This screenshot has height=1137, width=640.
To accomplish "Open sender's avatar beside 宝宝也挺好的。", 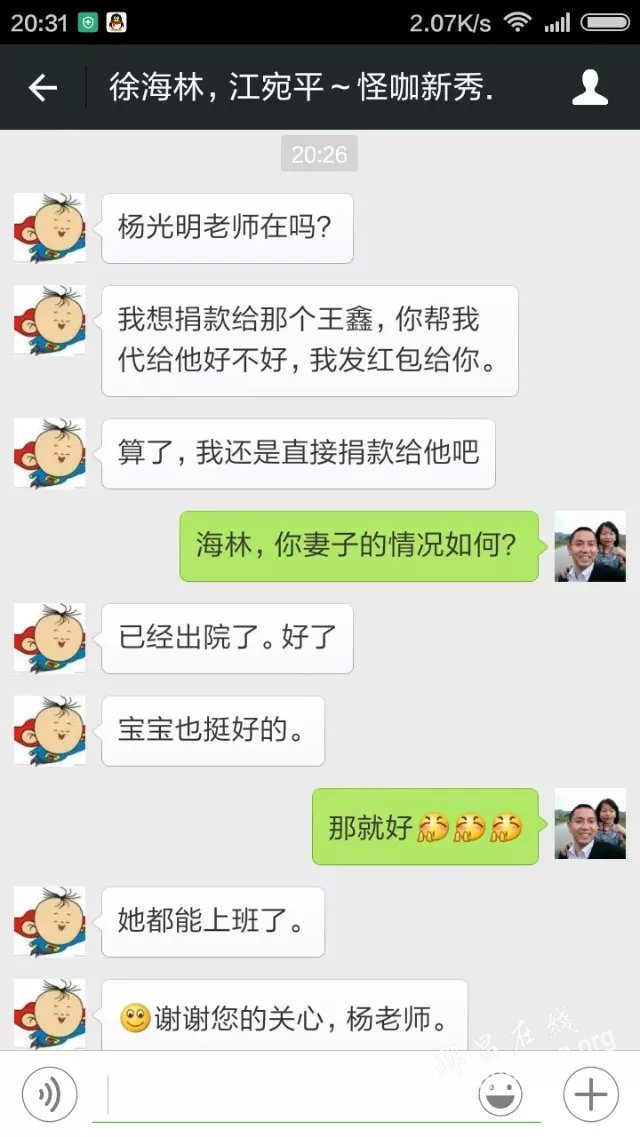I will (x=49, y=731).
